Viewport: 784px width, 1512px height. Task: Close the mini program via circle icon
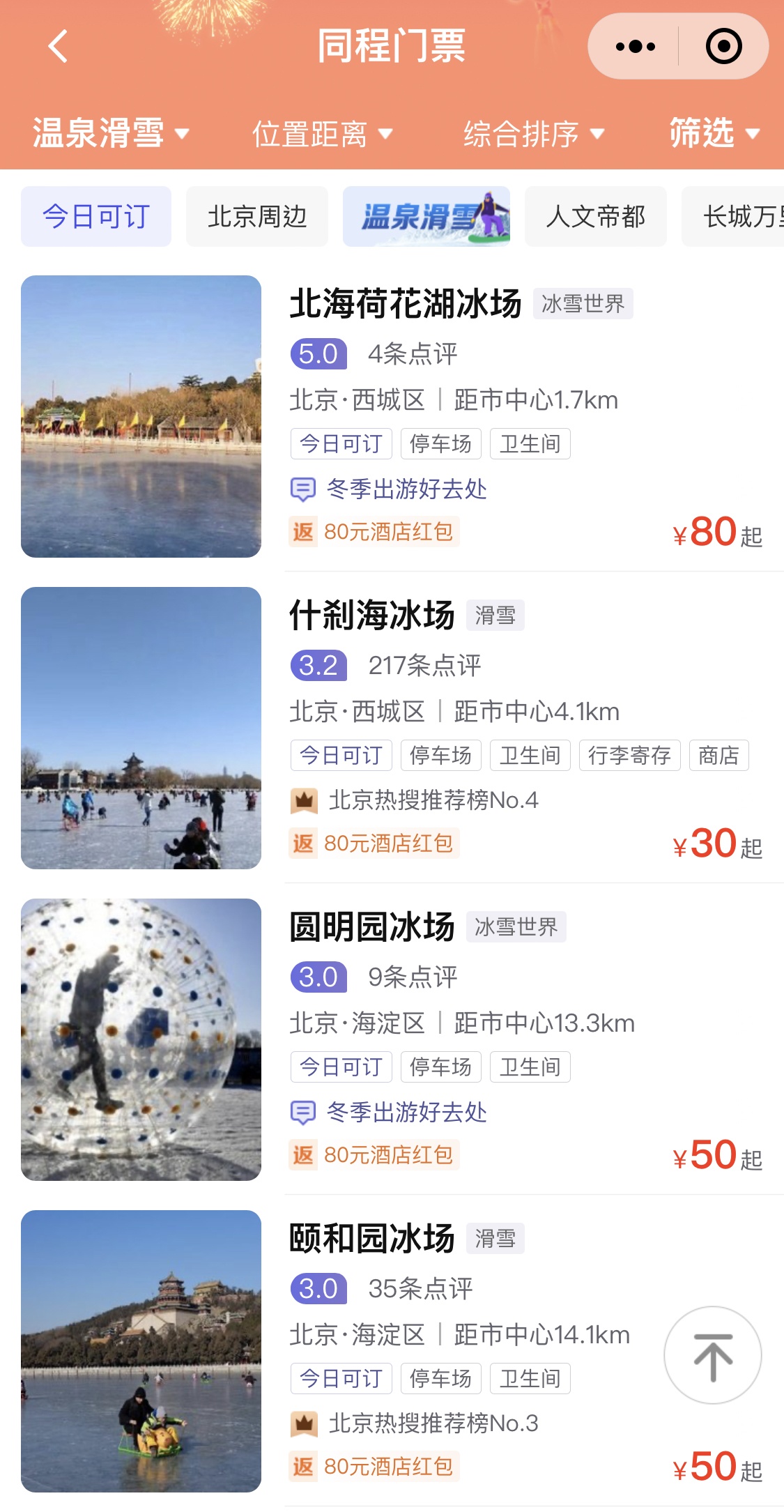tap(723, 47)
